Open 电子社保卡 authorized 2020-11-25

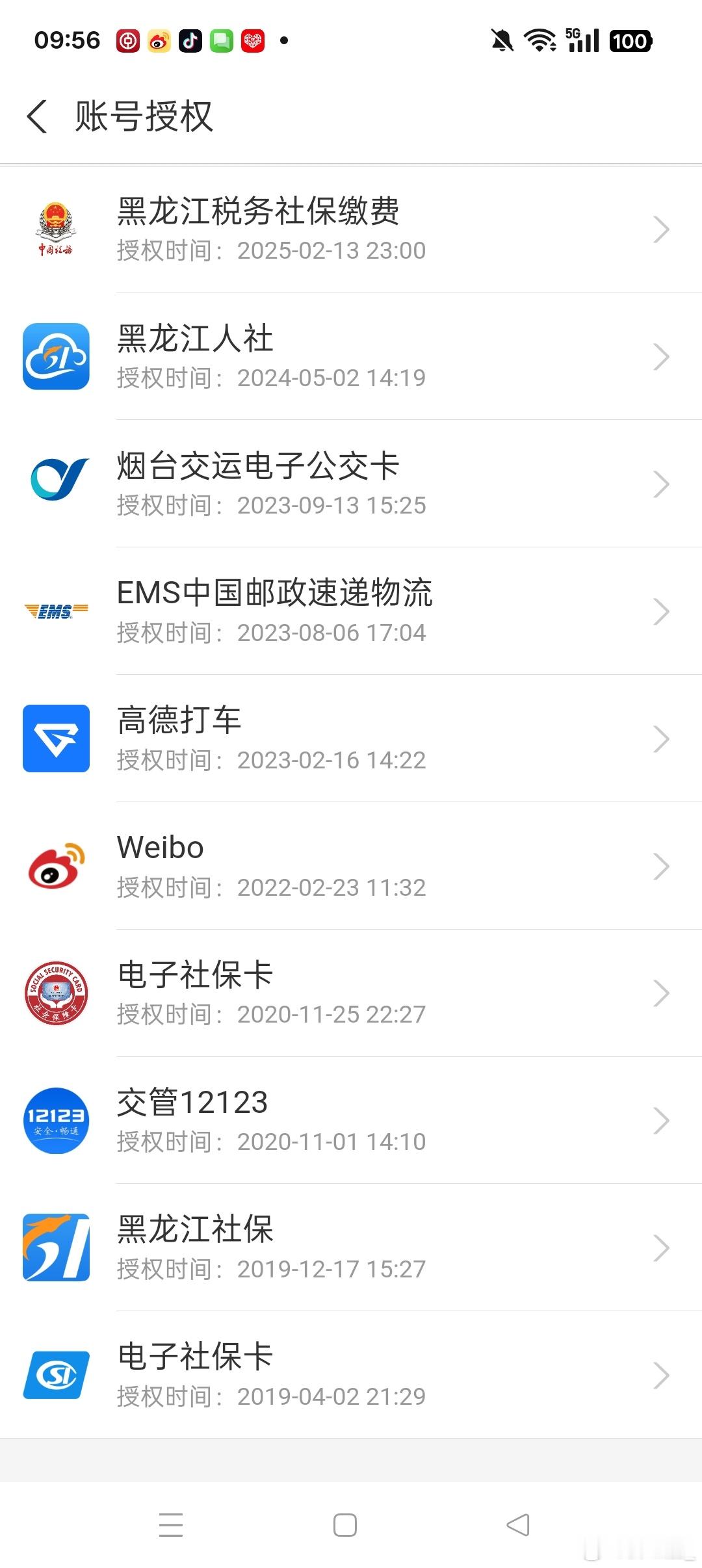[x=351, y=993]
